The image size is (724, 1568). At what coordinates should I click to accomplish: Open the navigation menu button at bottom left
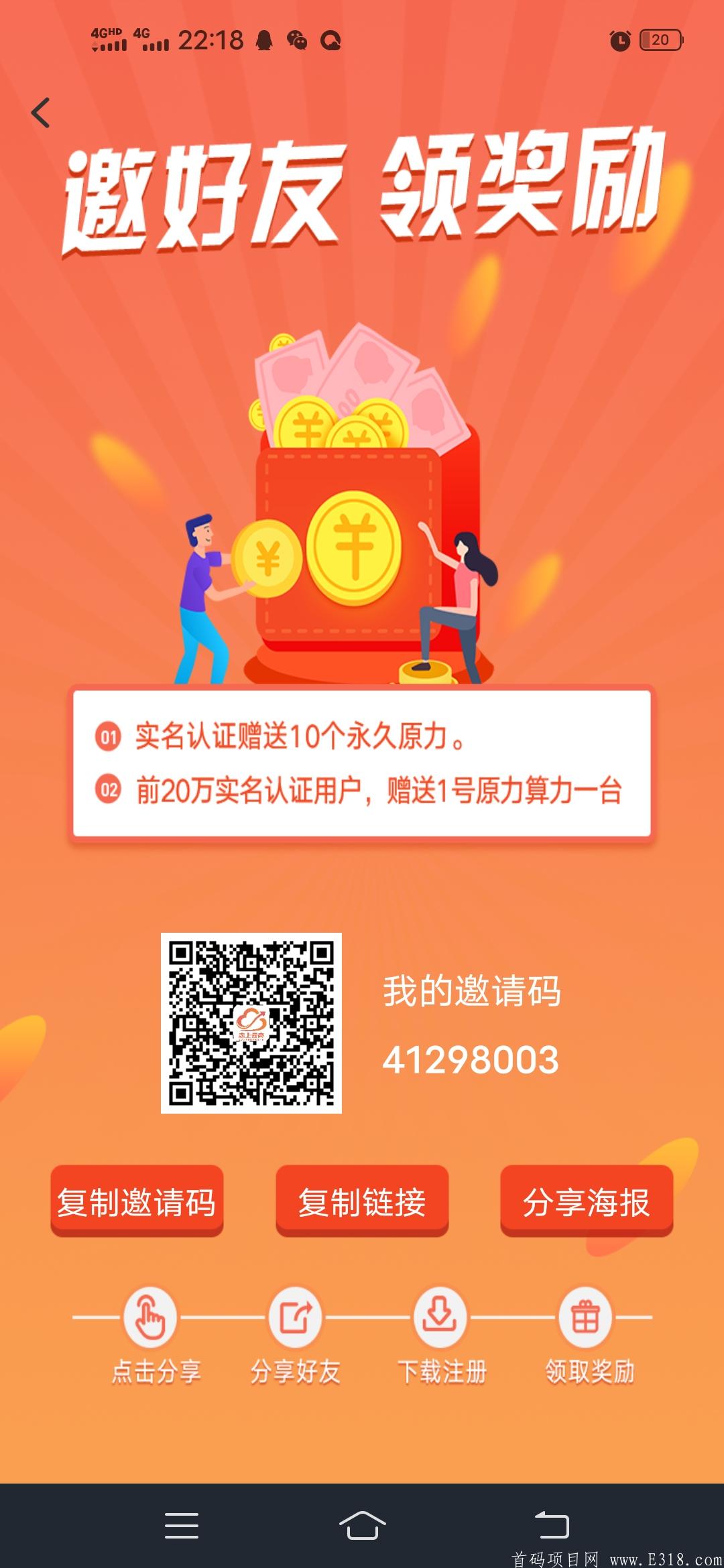181,1520
